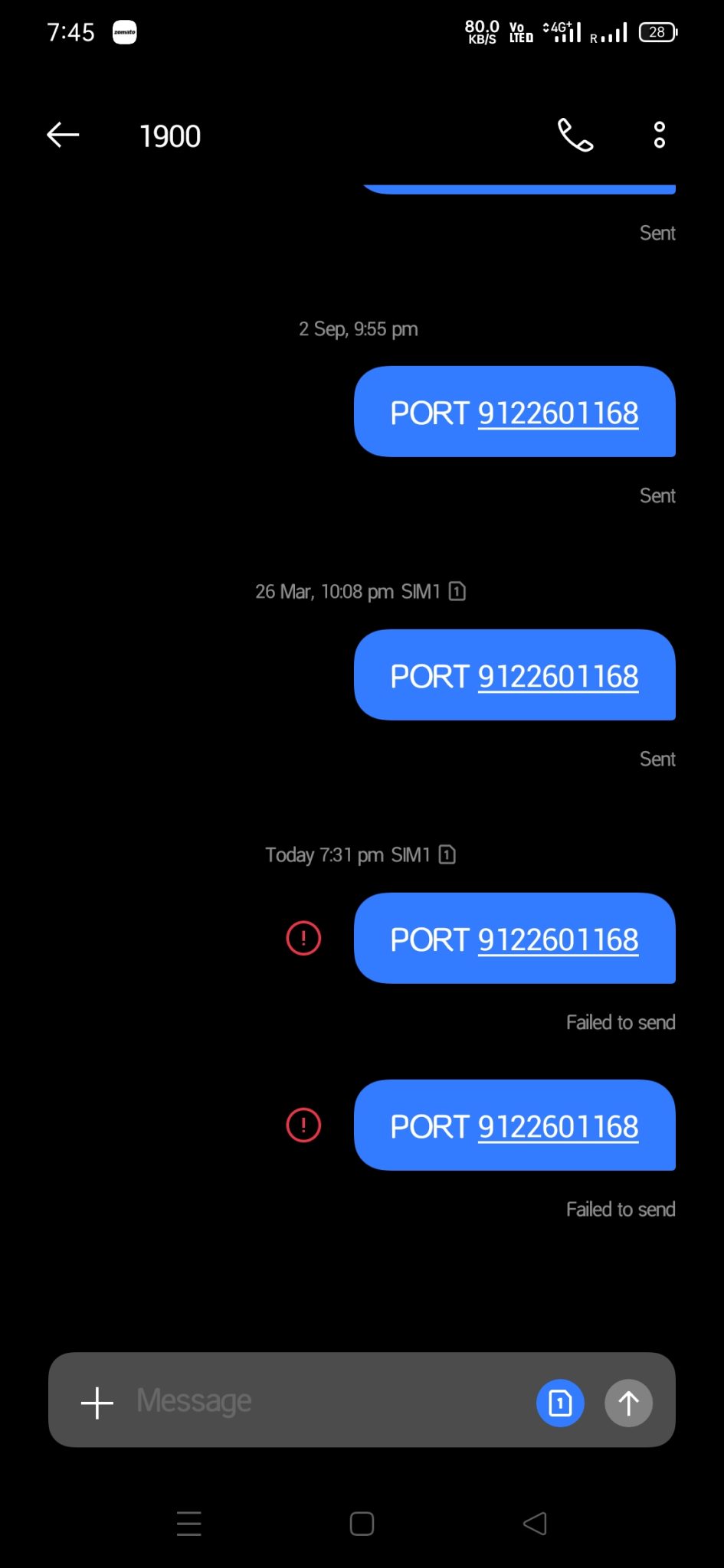Call the number 1900

(x=575, y=136)
